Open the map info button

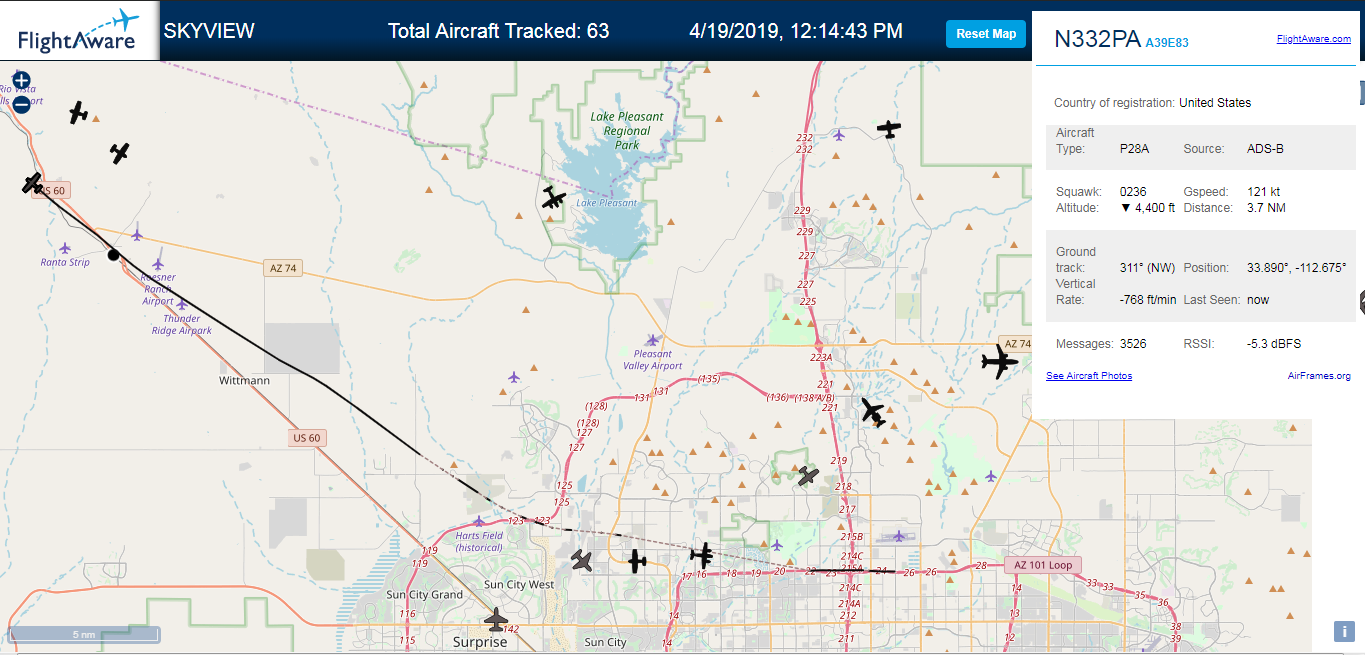click(x=1343, y=631)
